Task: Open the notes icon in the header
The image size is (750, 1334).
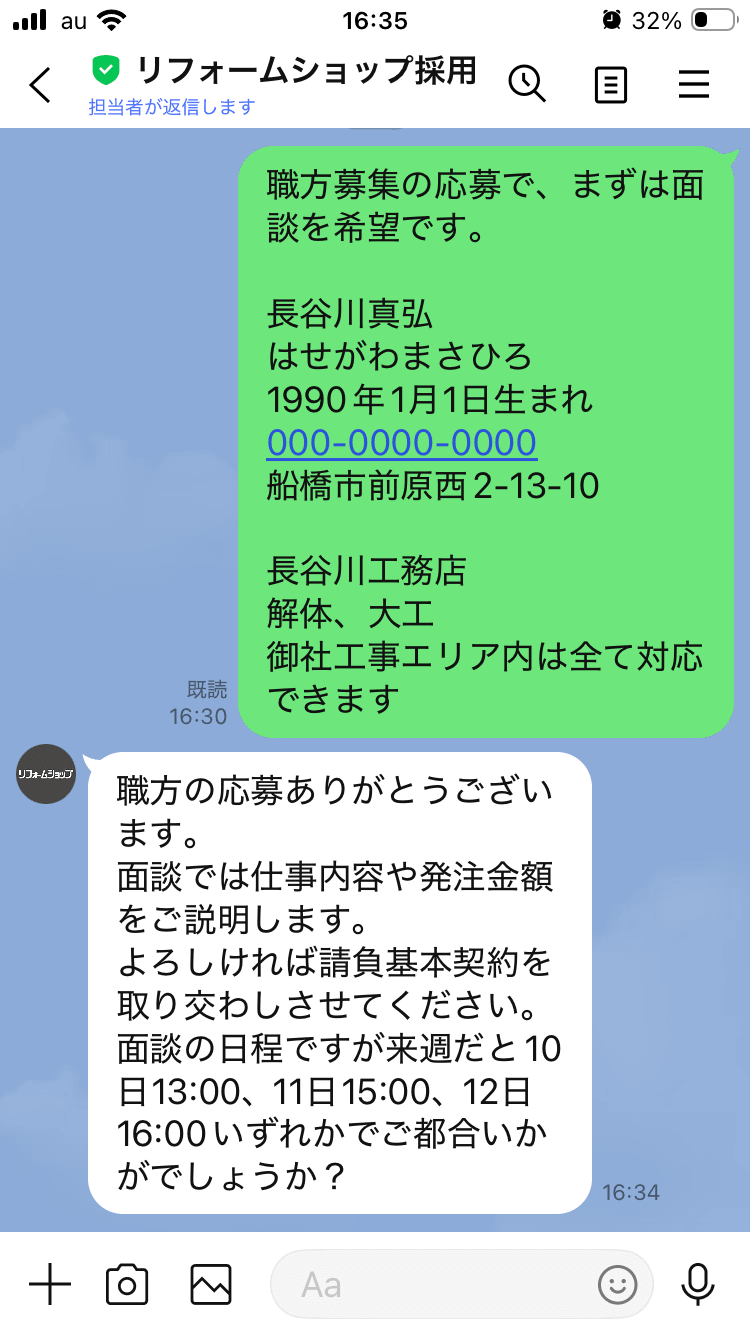Action: coord(611,85)
